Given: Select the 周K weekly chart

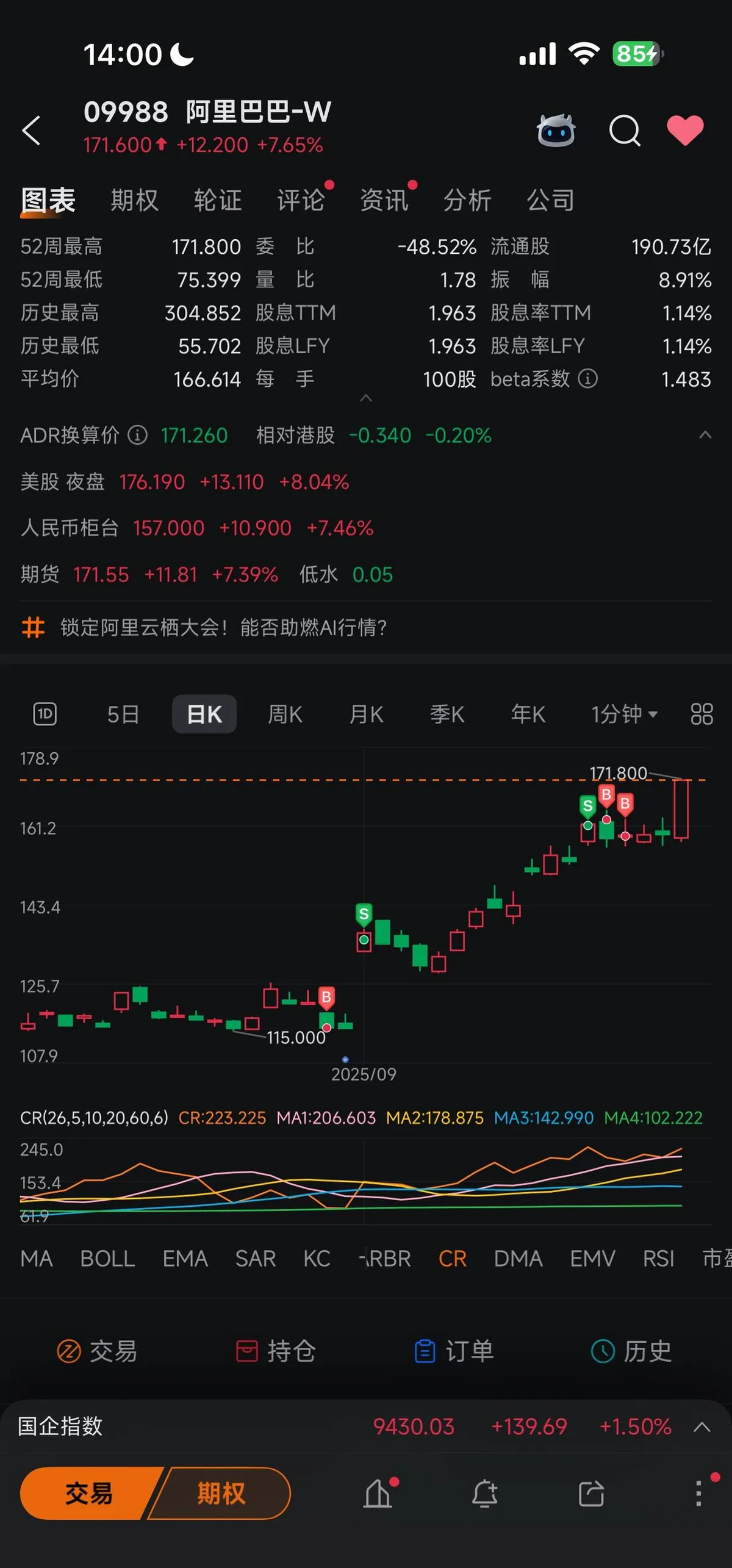Looking at the screenshot, I should [x=285, y=714].
